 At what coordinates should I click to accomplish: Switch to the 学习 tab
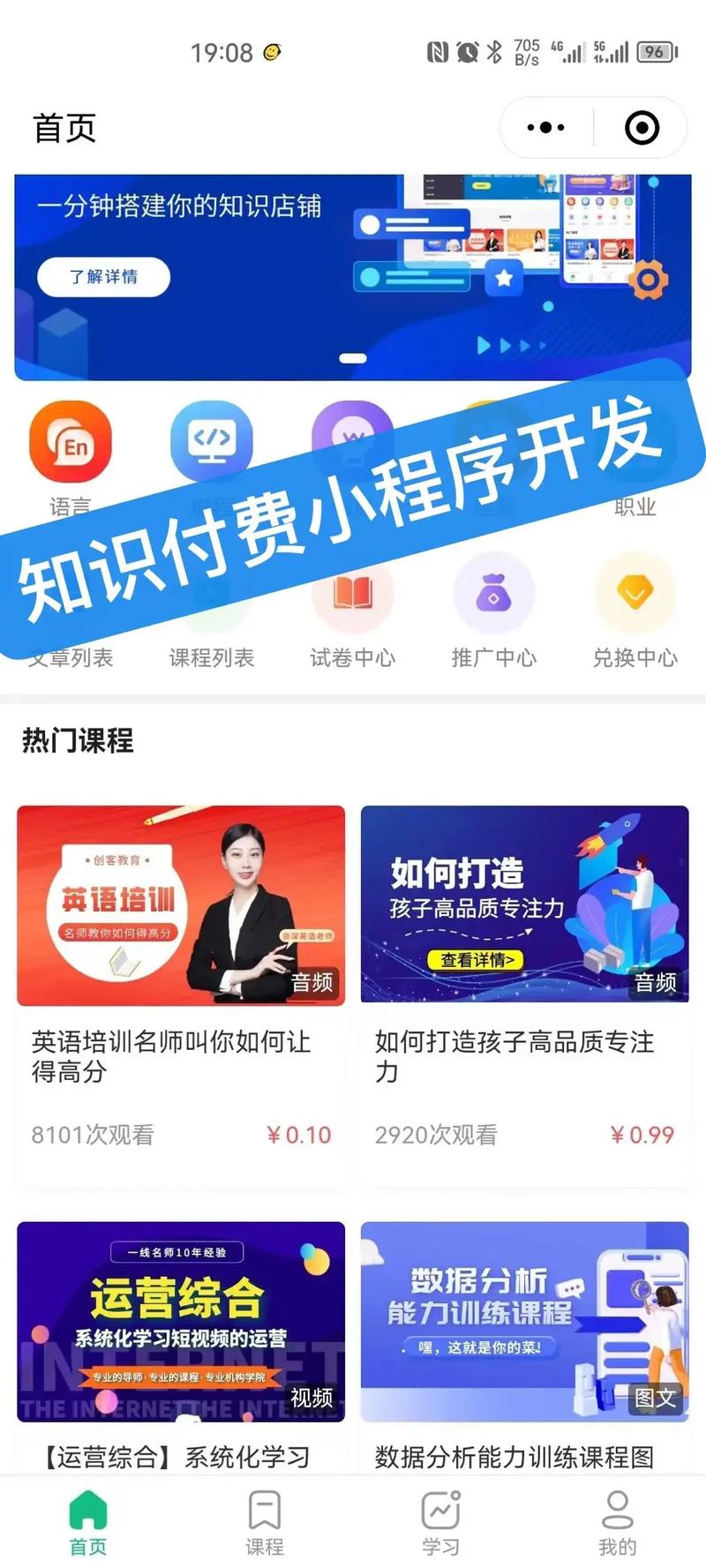pyautogui.click(x=440, y=1521)
